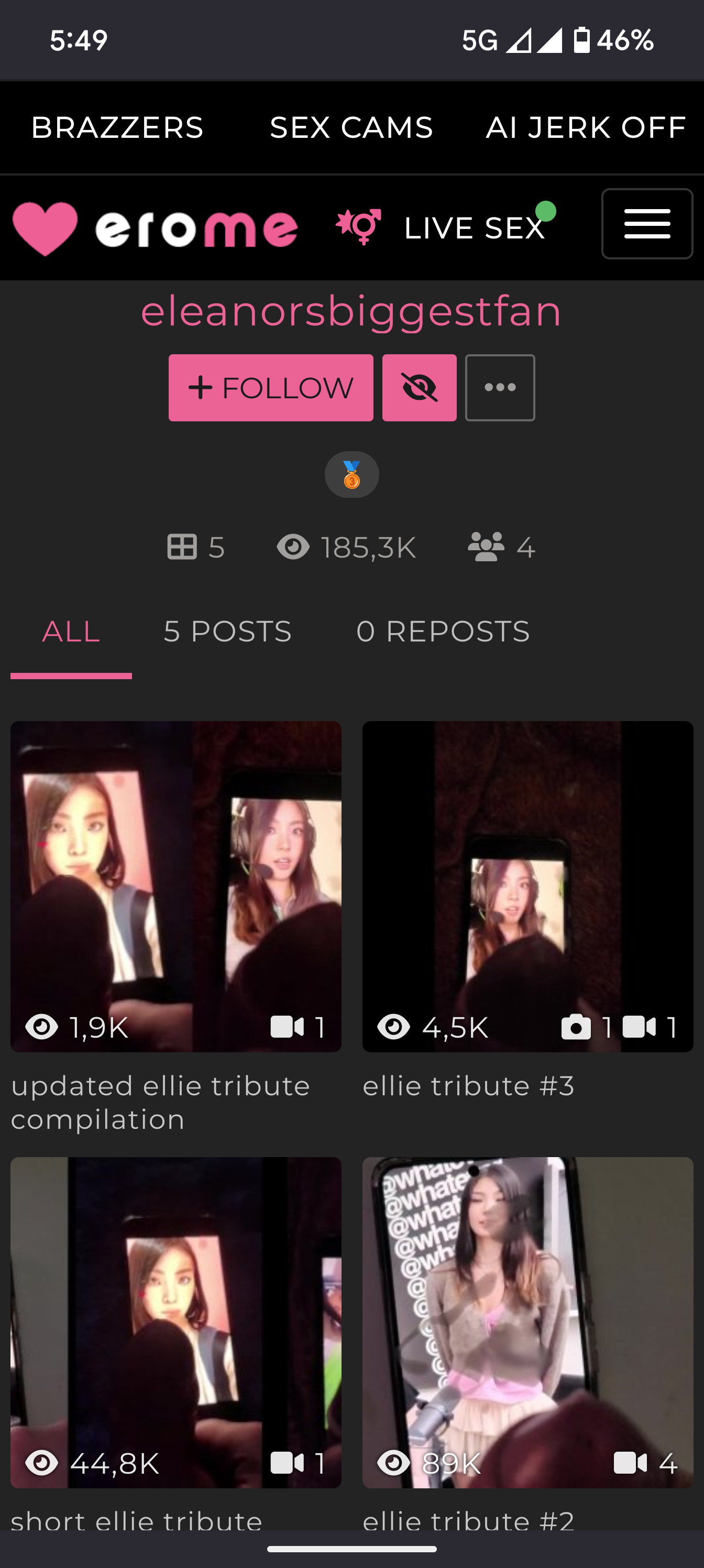Open the three-dot more options
The image size is (704, 1568).
click(500, 388)
